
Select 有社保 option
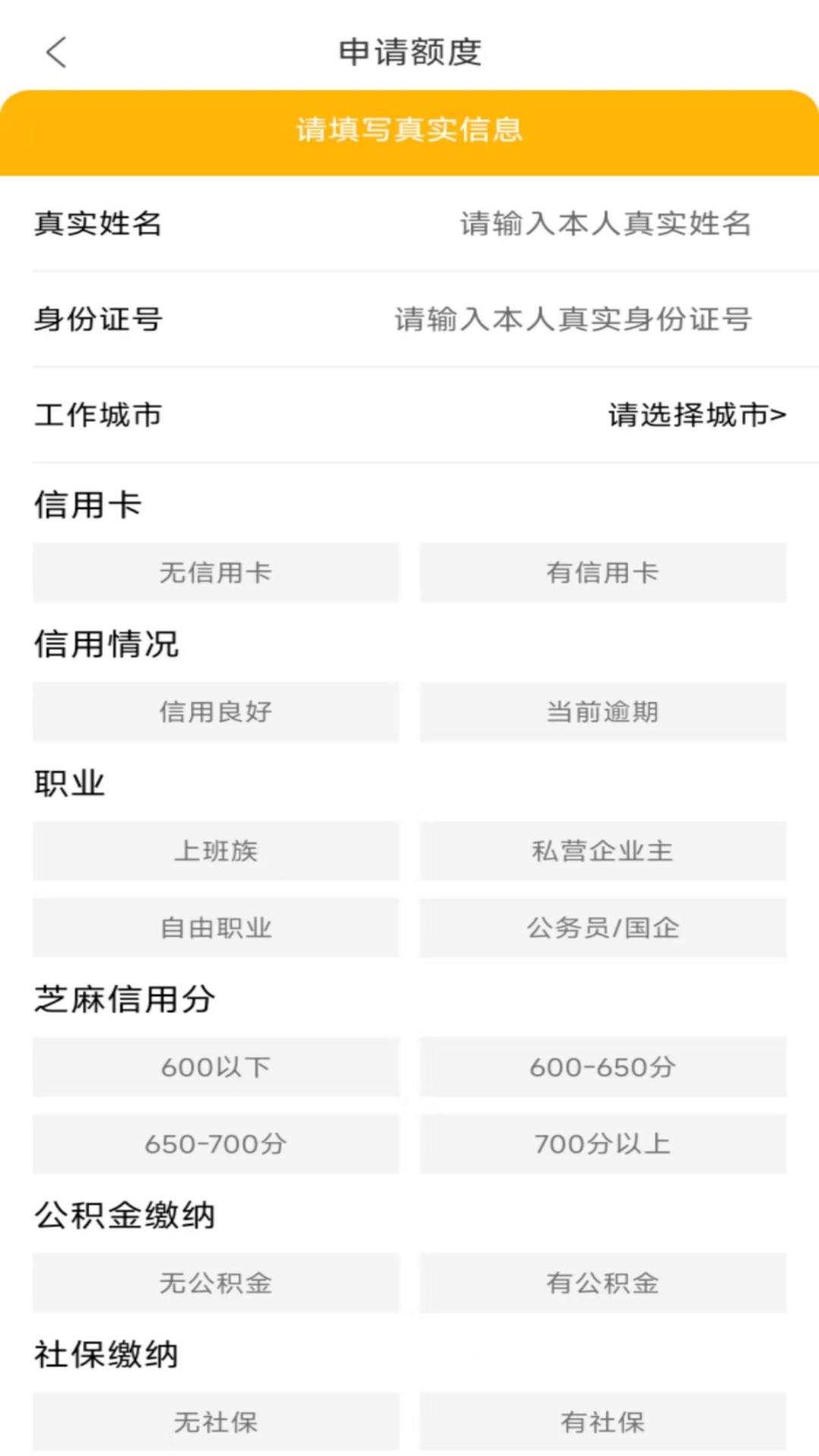click(x=603, y=1422)
